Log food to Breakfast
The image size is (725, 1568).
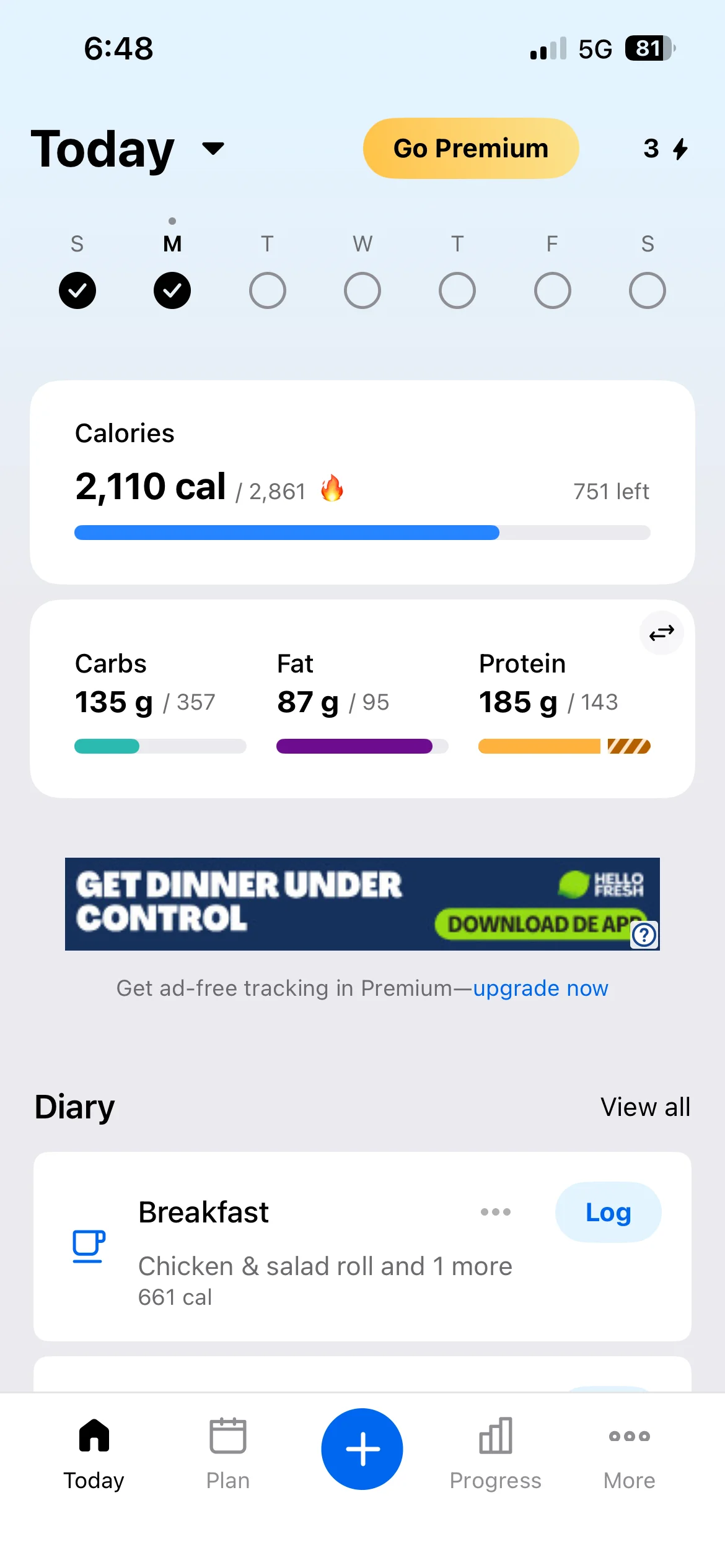(608, 1212)
